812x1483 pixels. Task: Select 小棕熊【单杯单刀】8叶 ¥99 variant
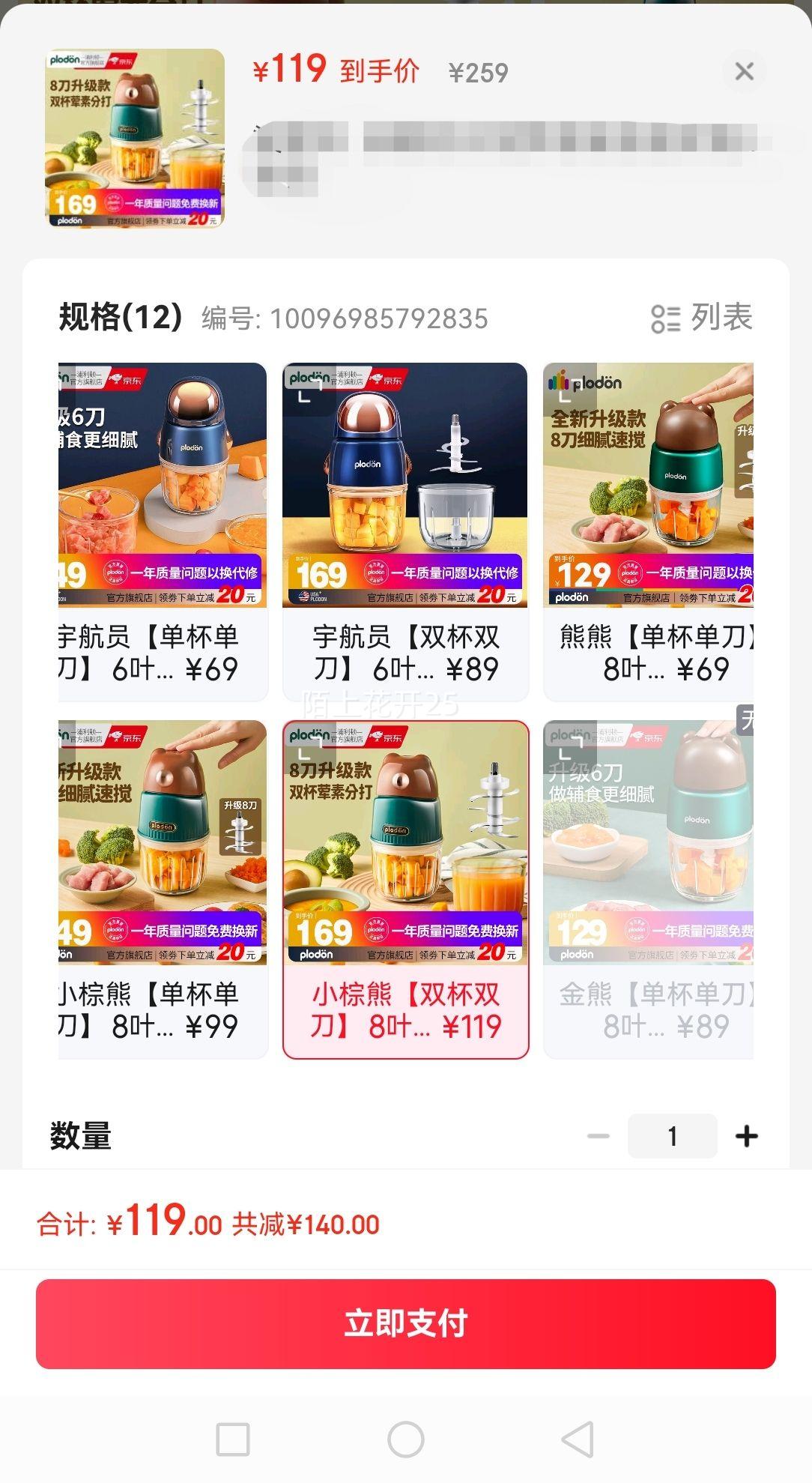click(163, 889)
